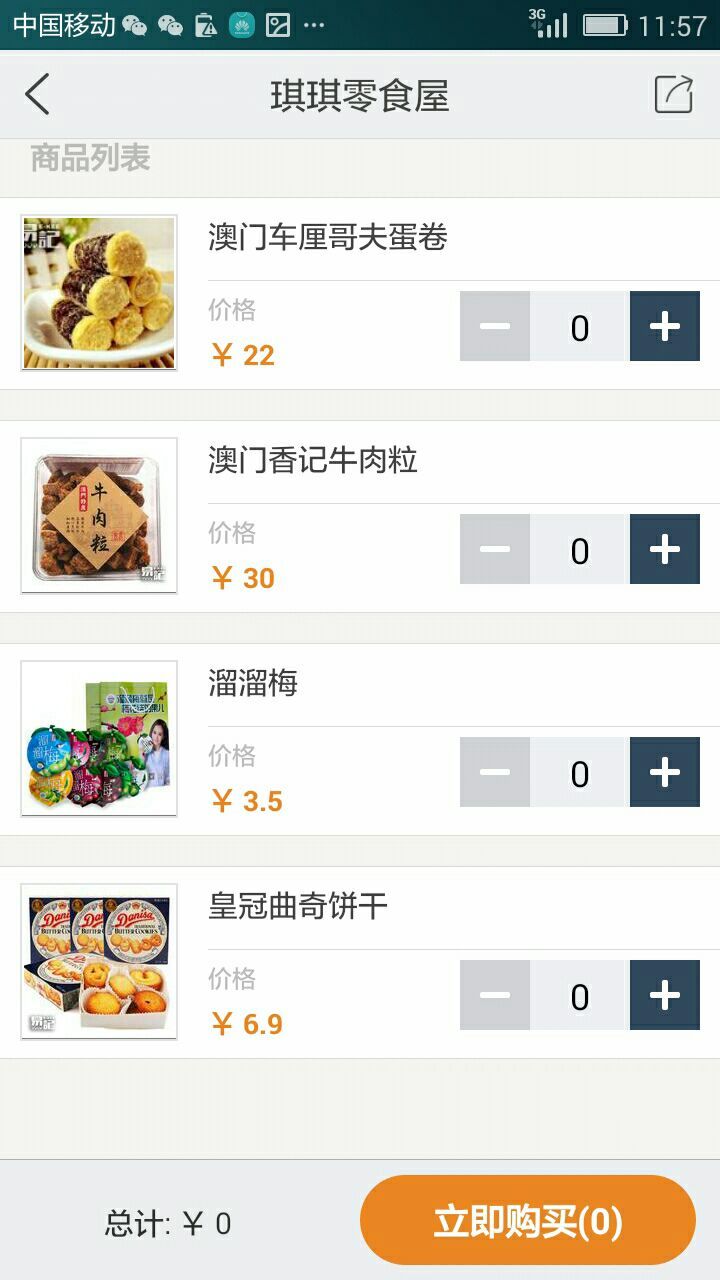Remove one 皇冠曲奇饼干
The width and height of the screenshot is (720, 1280).
(x=495, y=995)
